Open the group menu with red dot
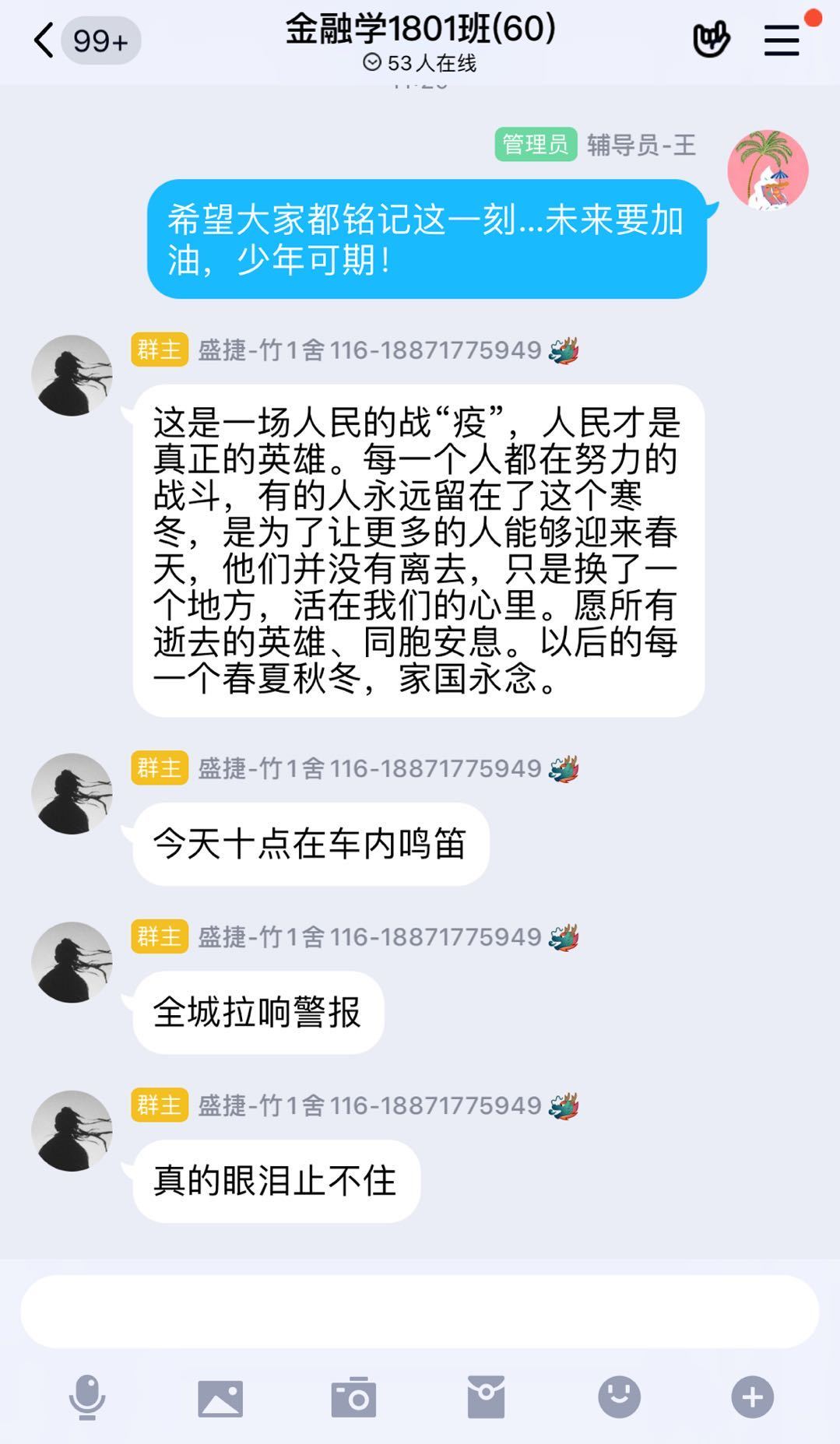The height and width of the screenshot is (1444, 840). click(782, 40)
